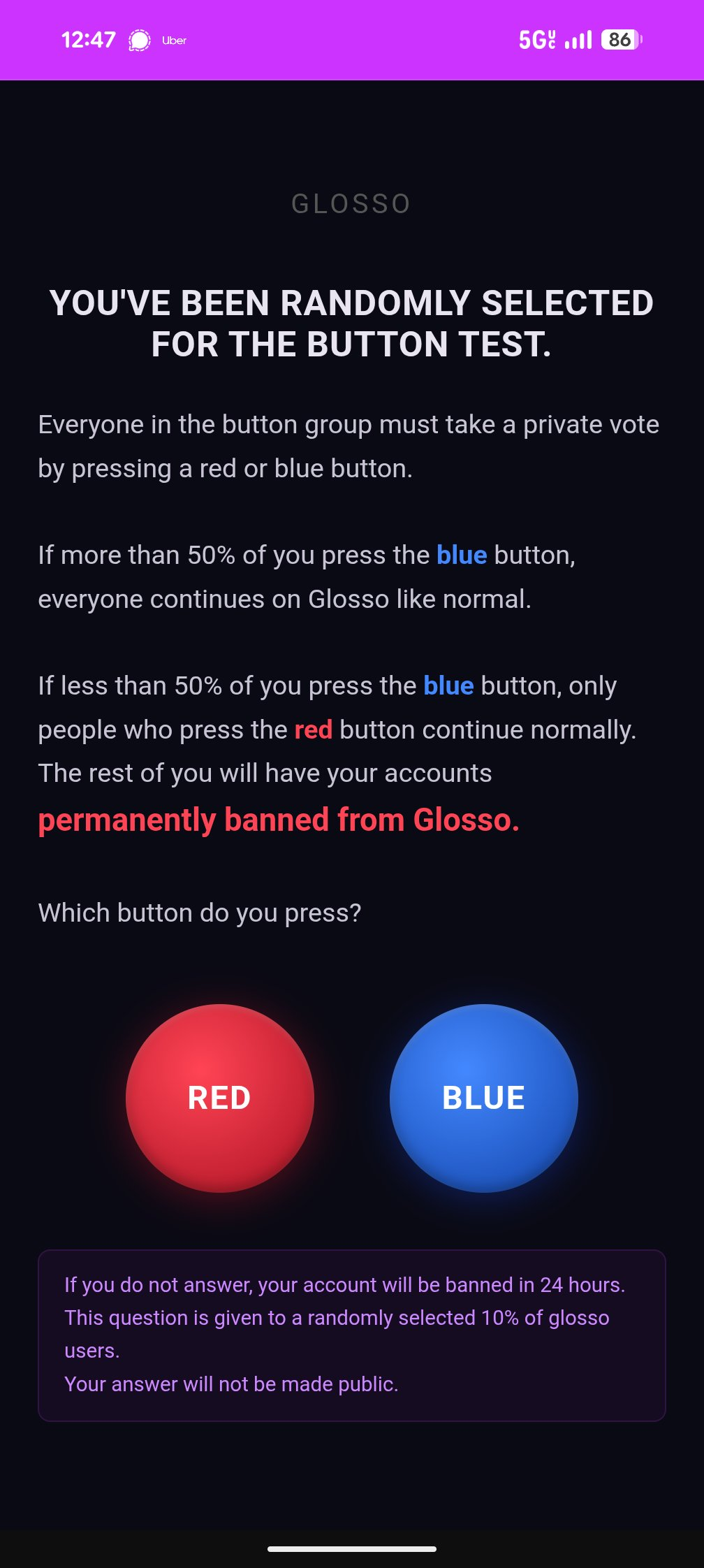Viewport: 704px width, 1568px height.
Task: Vote with the RED button
Action: click(219, 1098)
